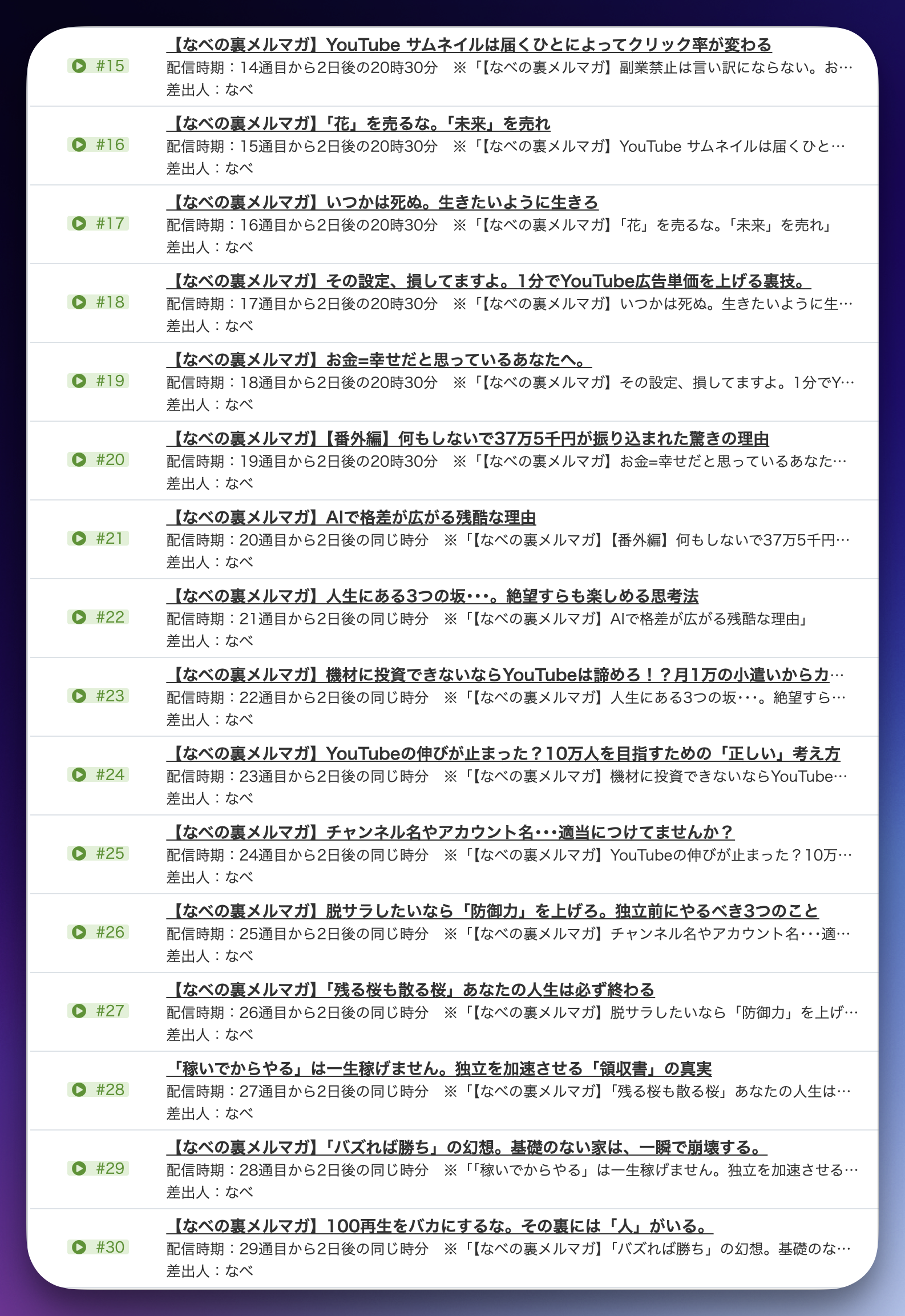Open the お金=幸せだと思っているあなたへ mail
Image resolution: width=905 pixels, height=1316 pixels.
click(379, 360)
